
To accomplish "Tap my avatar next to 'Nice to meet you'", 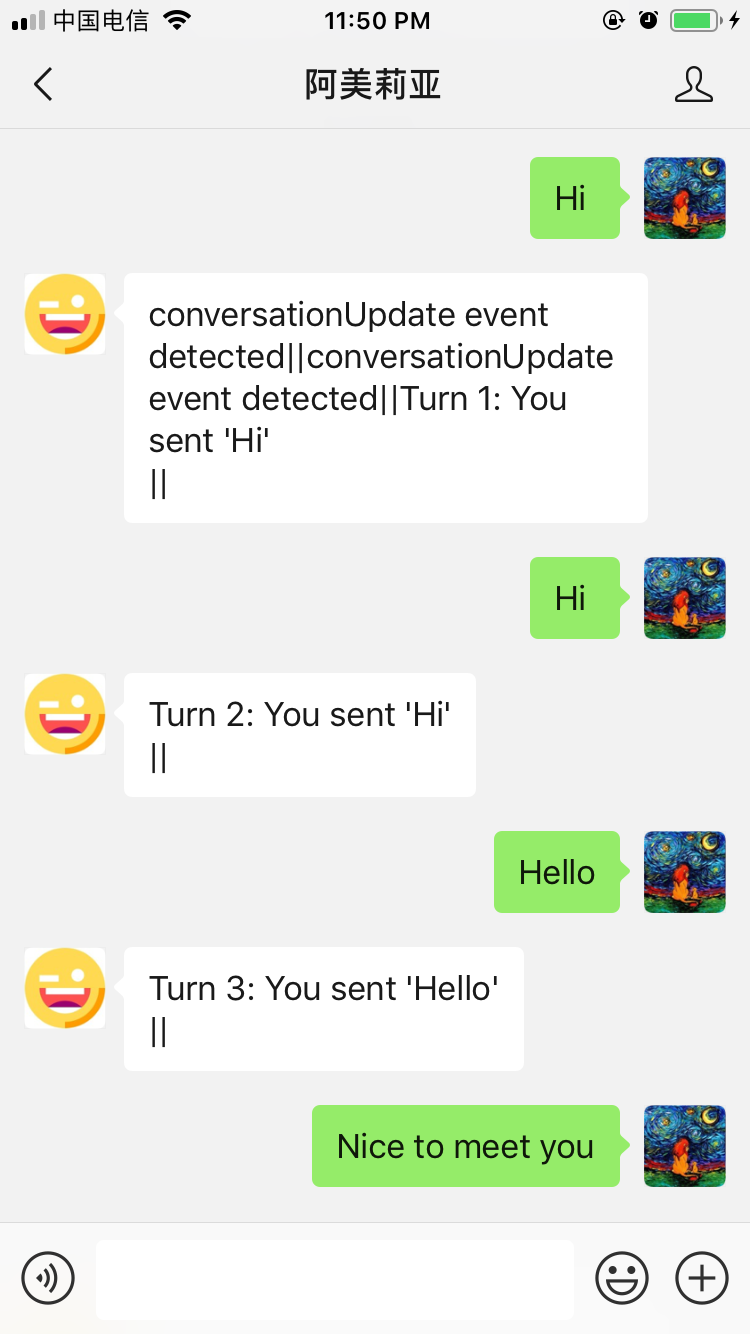I will coord(685,1146).
